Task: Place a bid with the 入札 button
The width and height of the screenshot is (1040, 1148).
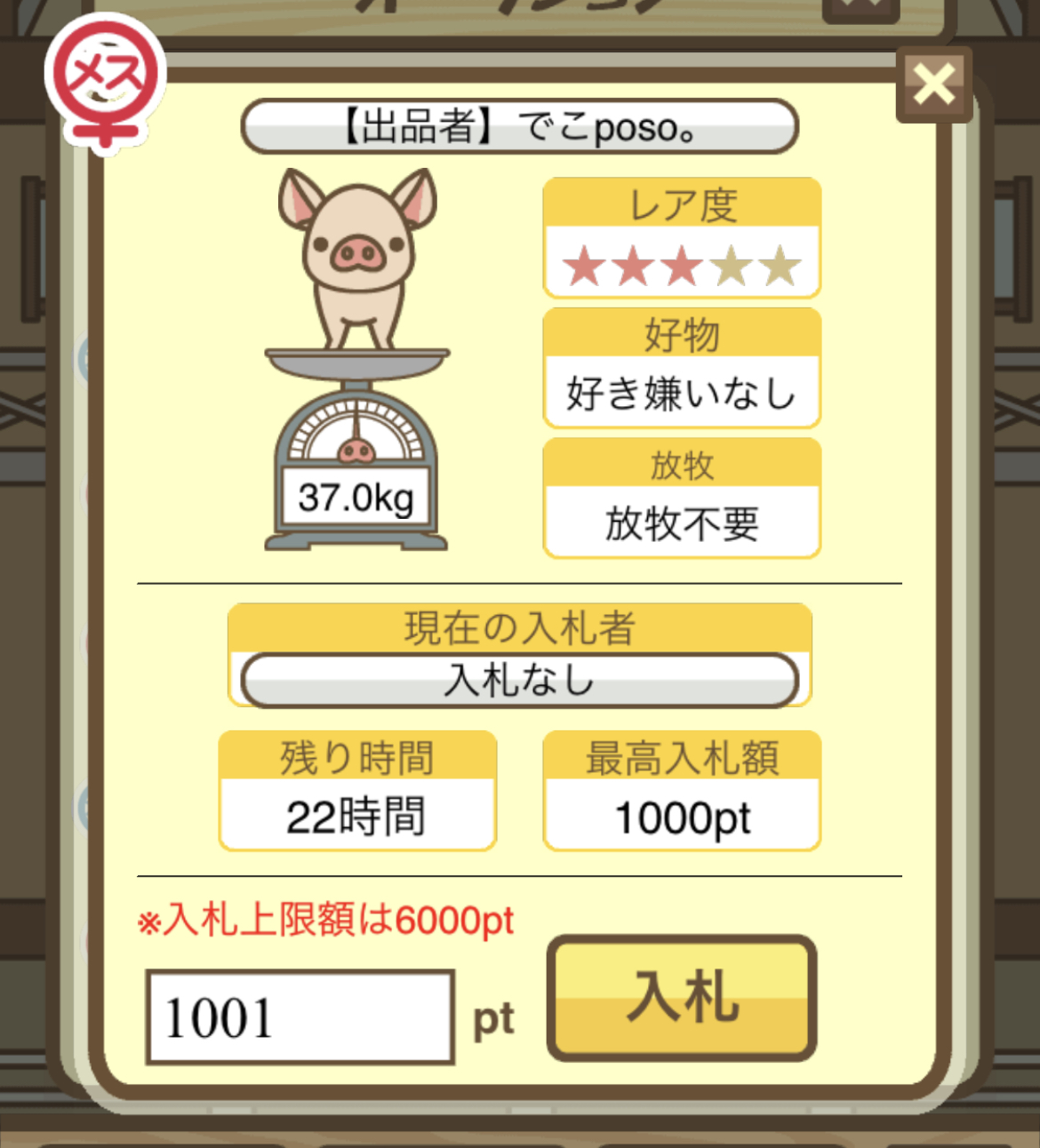Action: coord(682,998)
